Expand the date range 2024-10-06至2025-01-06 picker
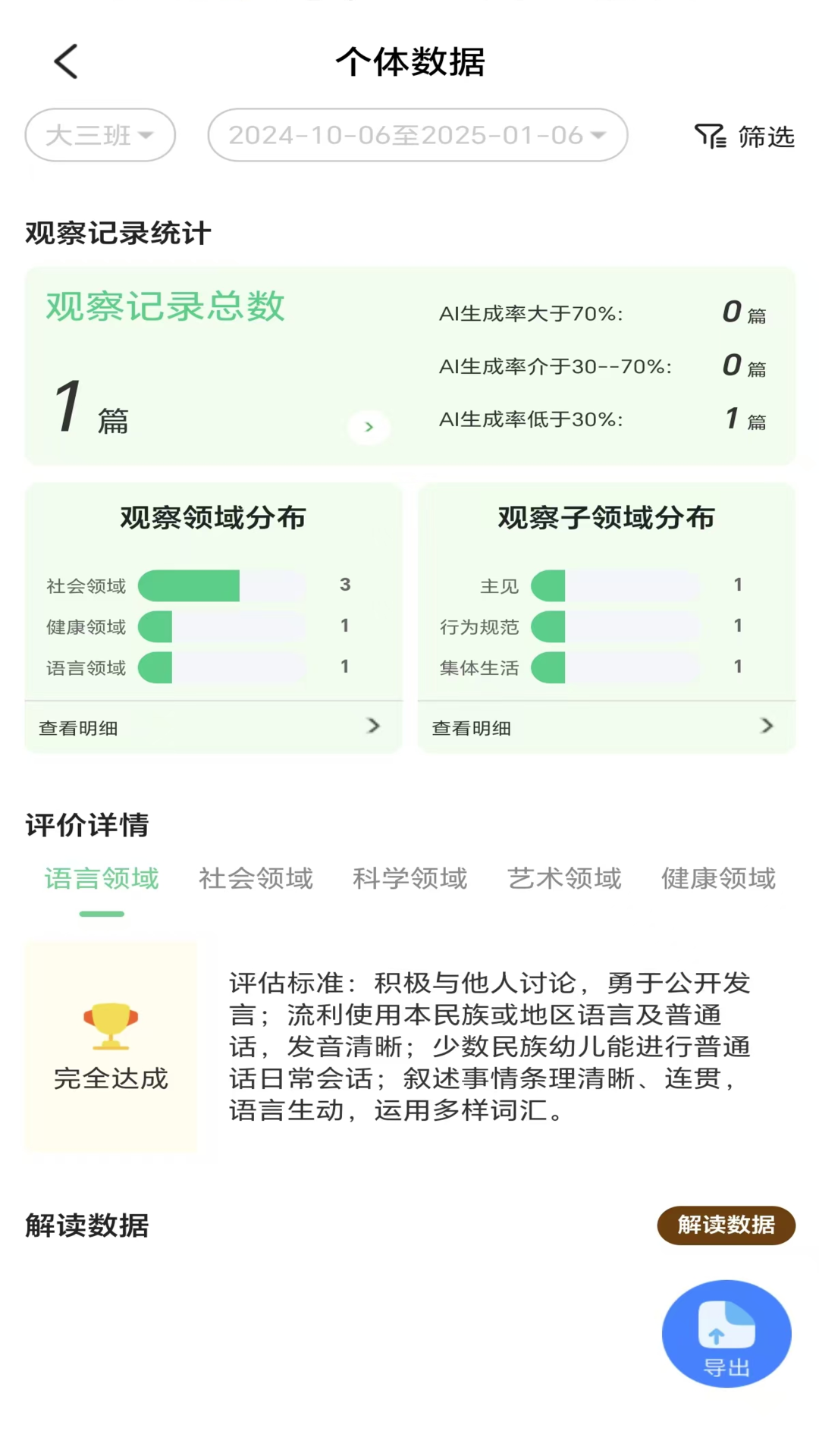 click(418, 135)
